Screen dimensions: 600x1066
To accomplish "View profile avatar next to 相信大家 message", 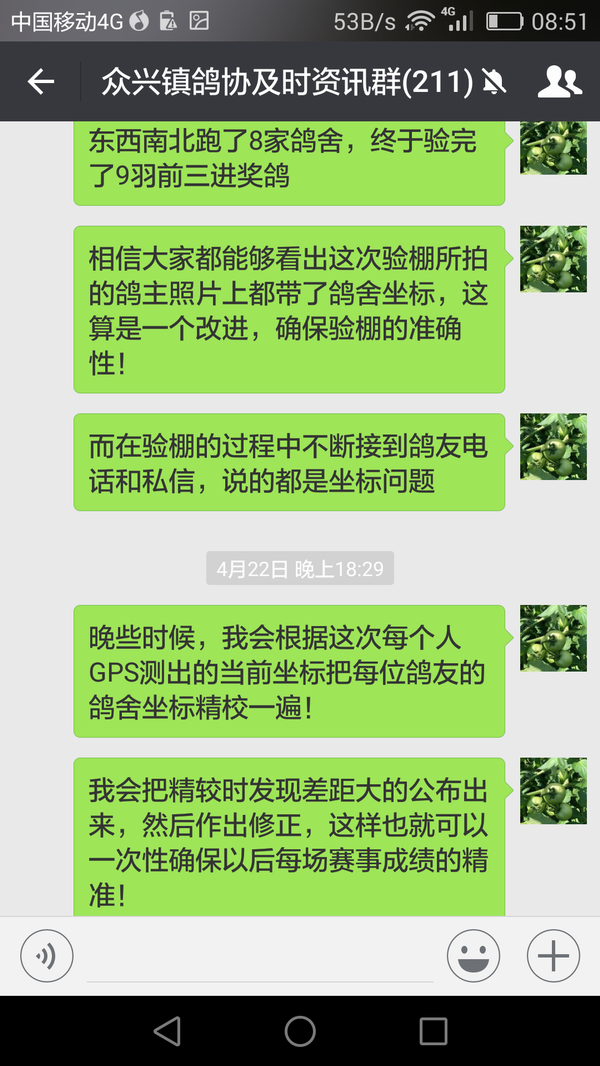I will coord(553,258).
